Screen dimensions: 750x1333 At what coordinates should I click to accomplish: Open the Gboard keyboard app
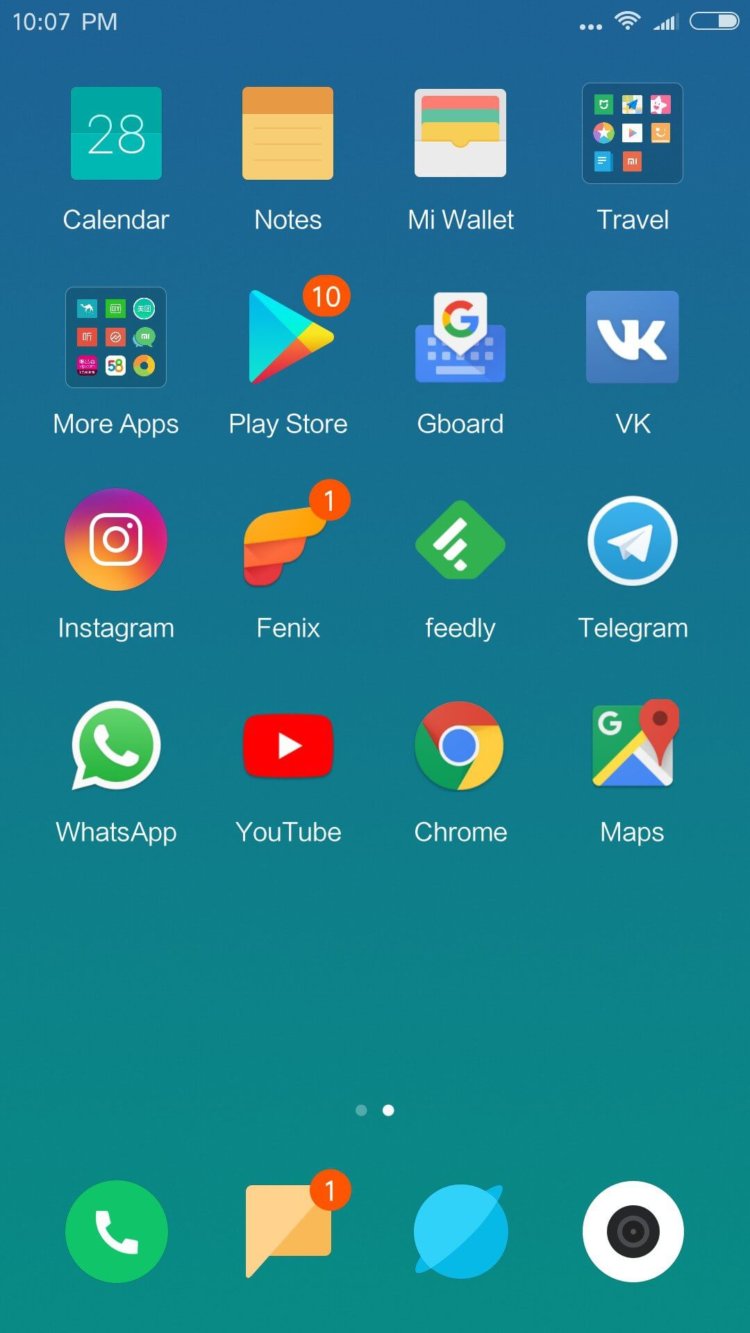tap(460, 337)
